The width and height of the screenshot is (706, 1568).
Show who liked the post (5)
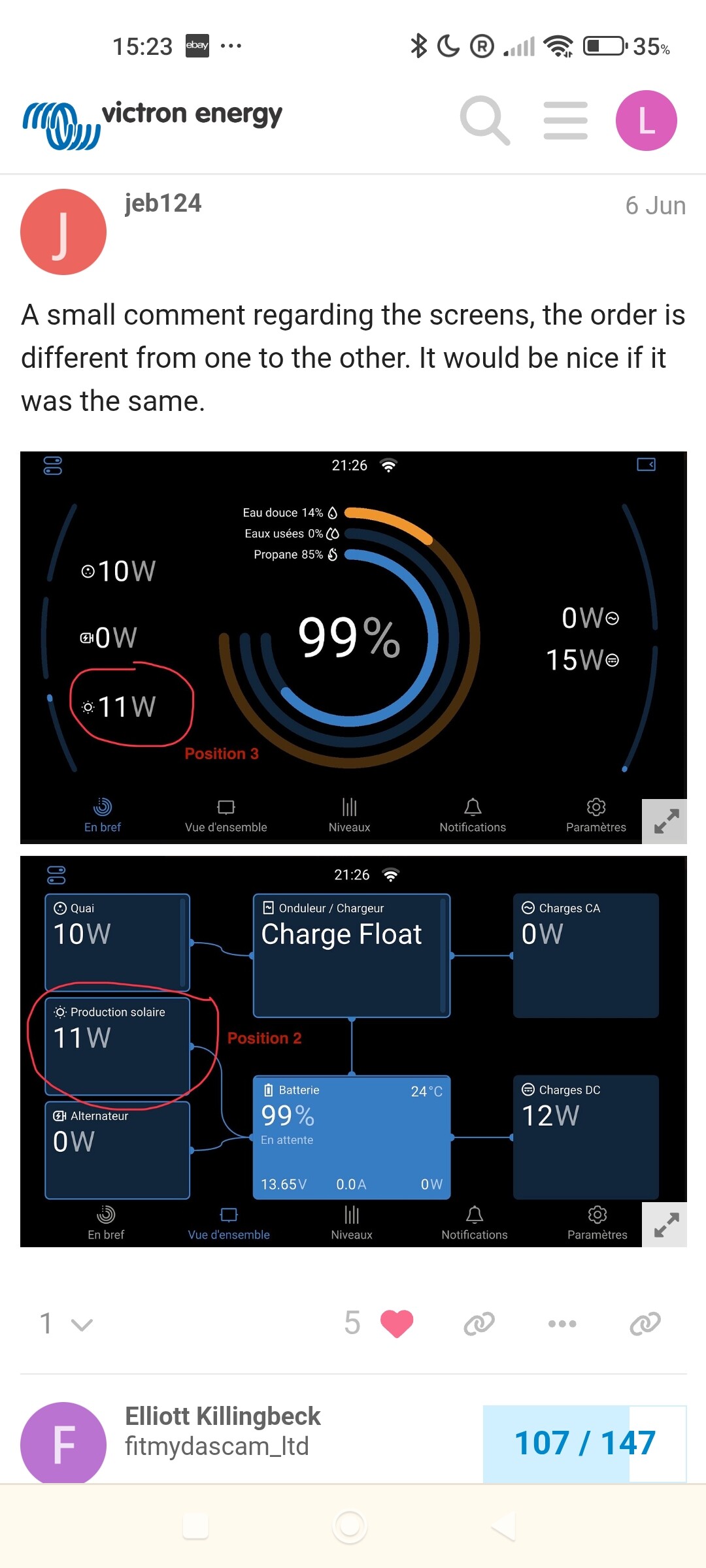point(352,1323)
